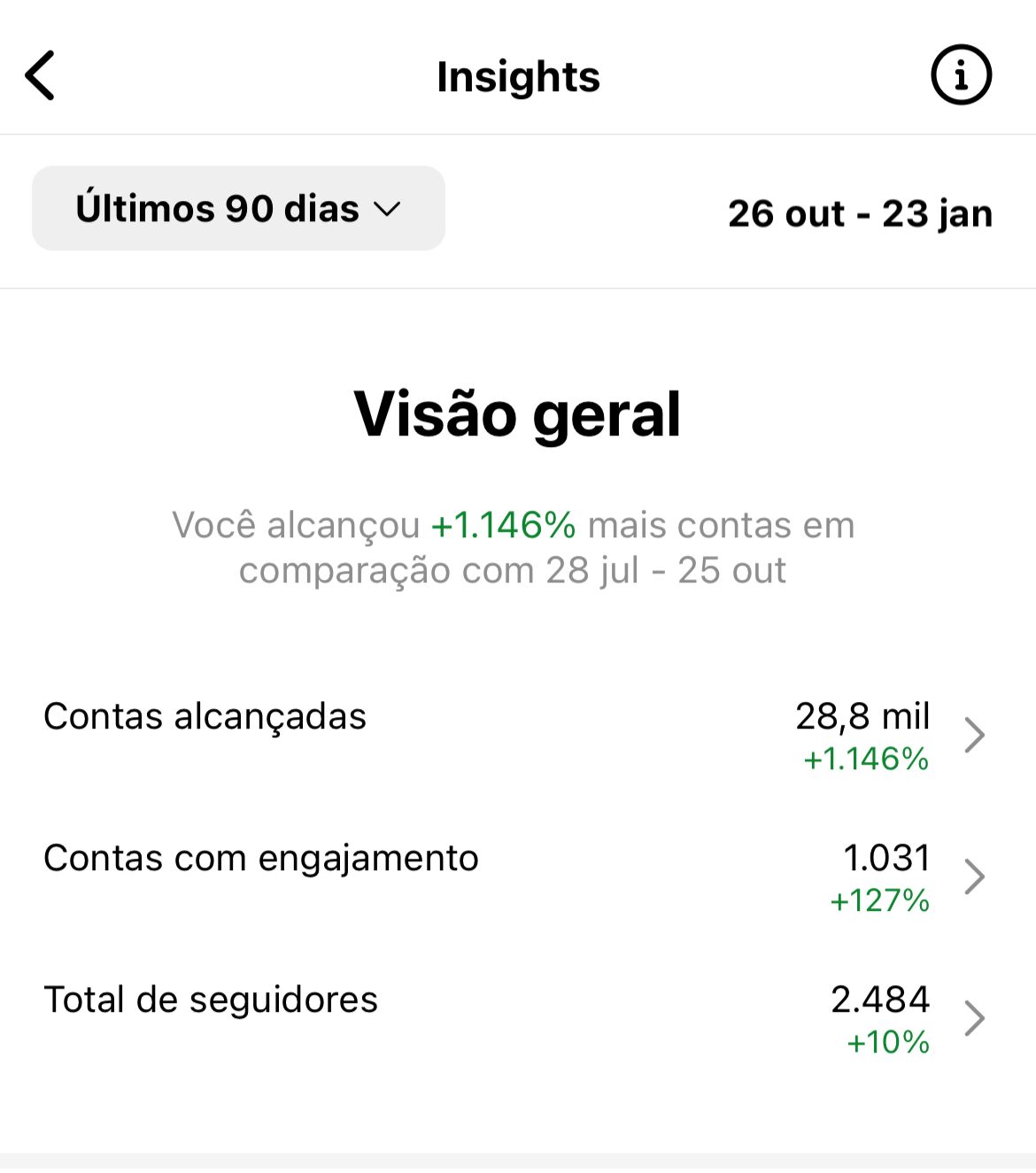The width and height of the screenshot is (1036, 1173).
Task: Open the Insights info icon
Action: coord(961,75)
